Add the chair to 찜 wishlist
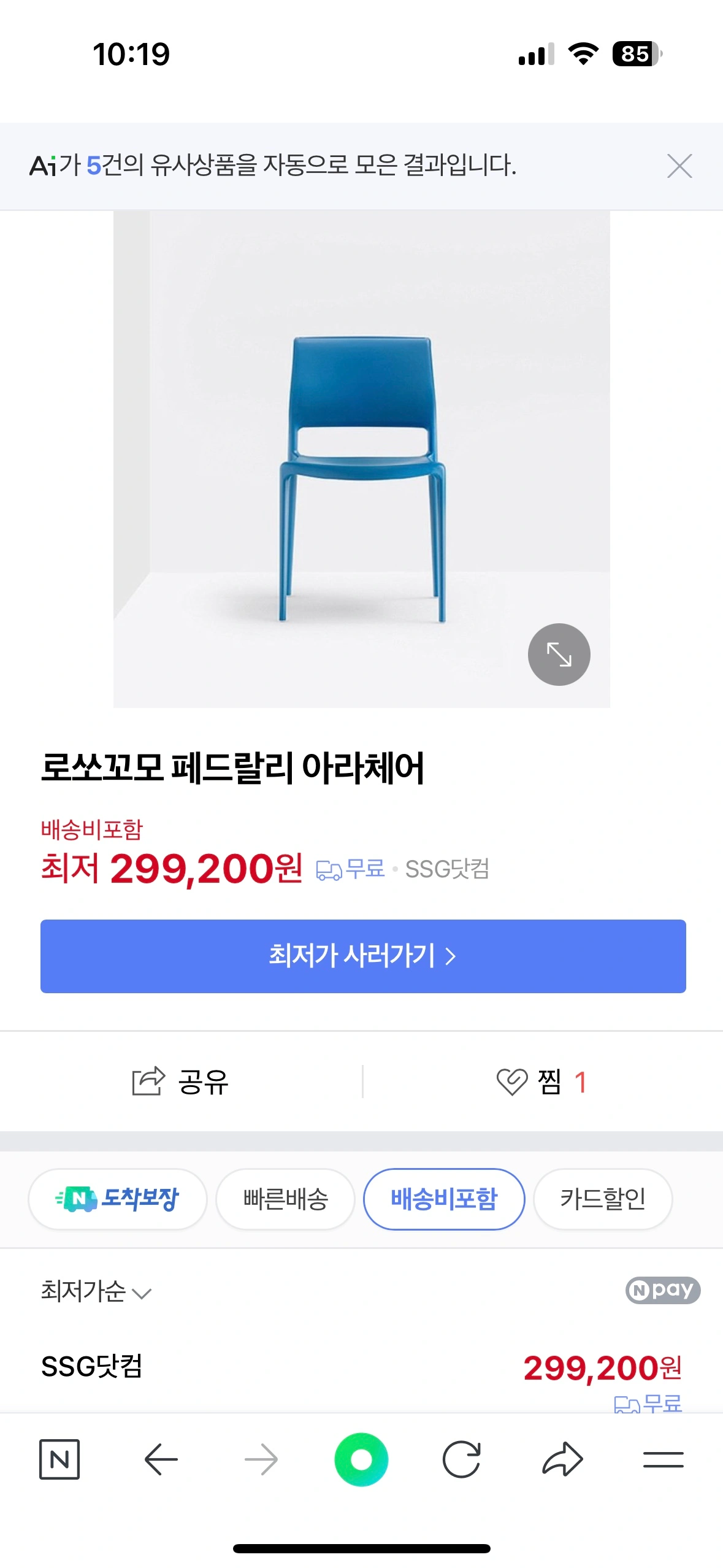The image size is (723, 1568). click(541, 1082)
